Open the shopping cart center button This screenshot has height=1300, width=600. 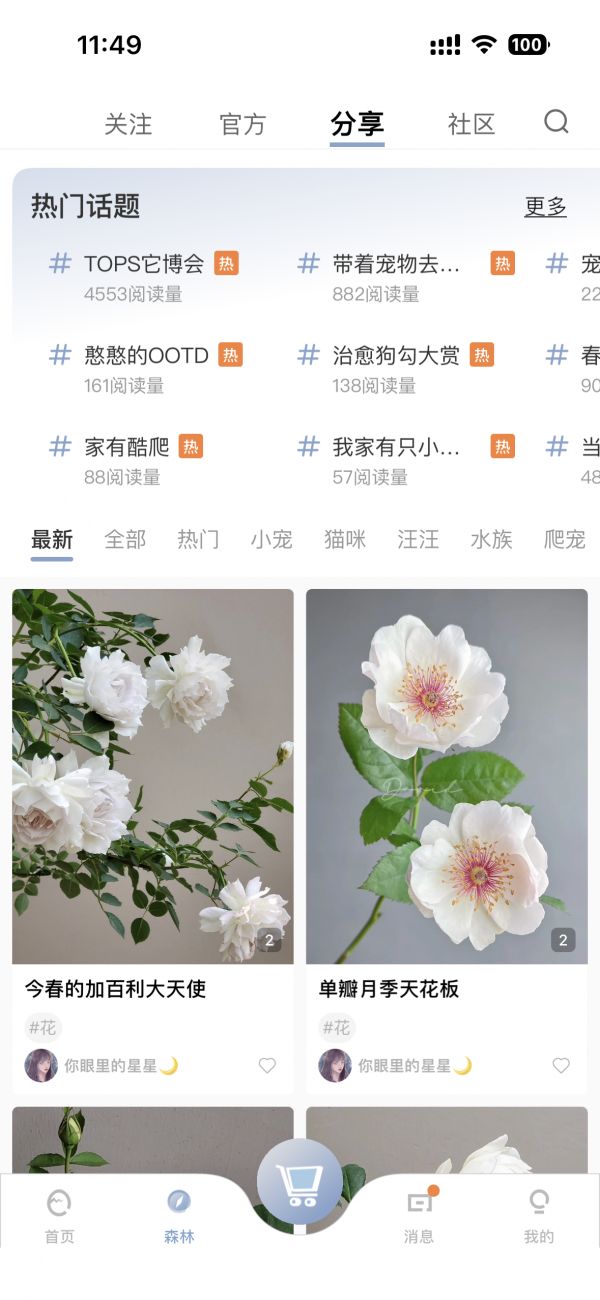pyautogui.click(x=300, y=1186)
